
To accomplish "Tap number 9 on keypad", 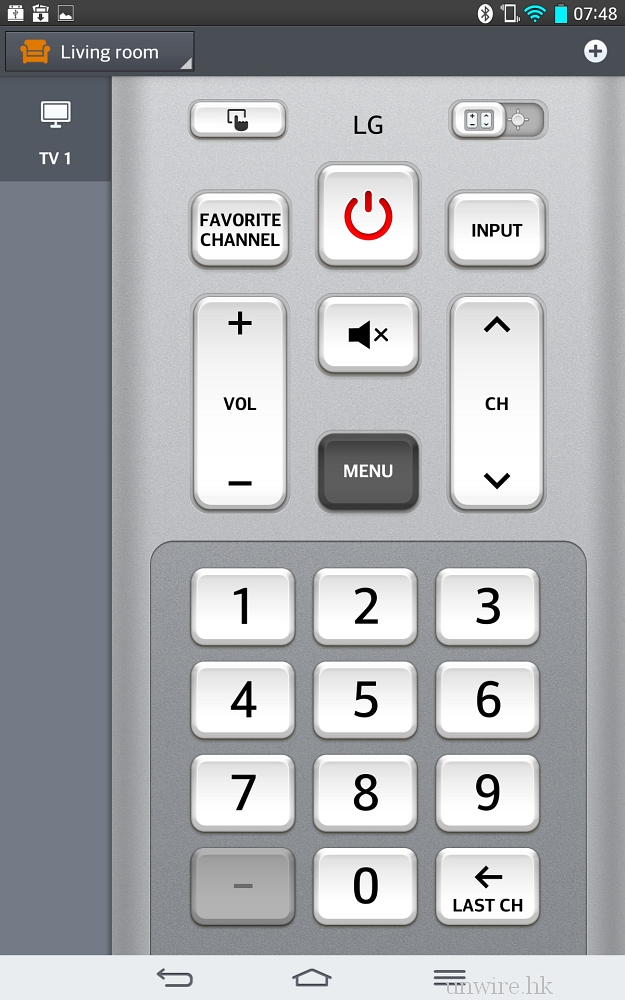I will coord(488,793).
